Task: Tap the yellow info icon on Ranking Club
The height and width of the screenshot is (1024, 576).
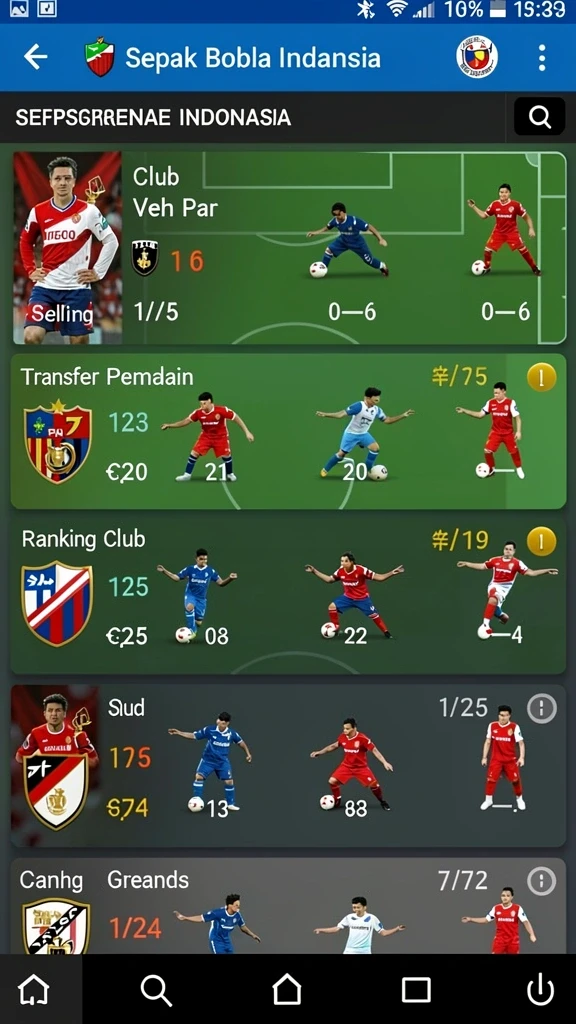Action: (541, 541)
